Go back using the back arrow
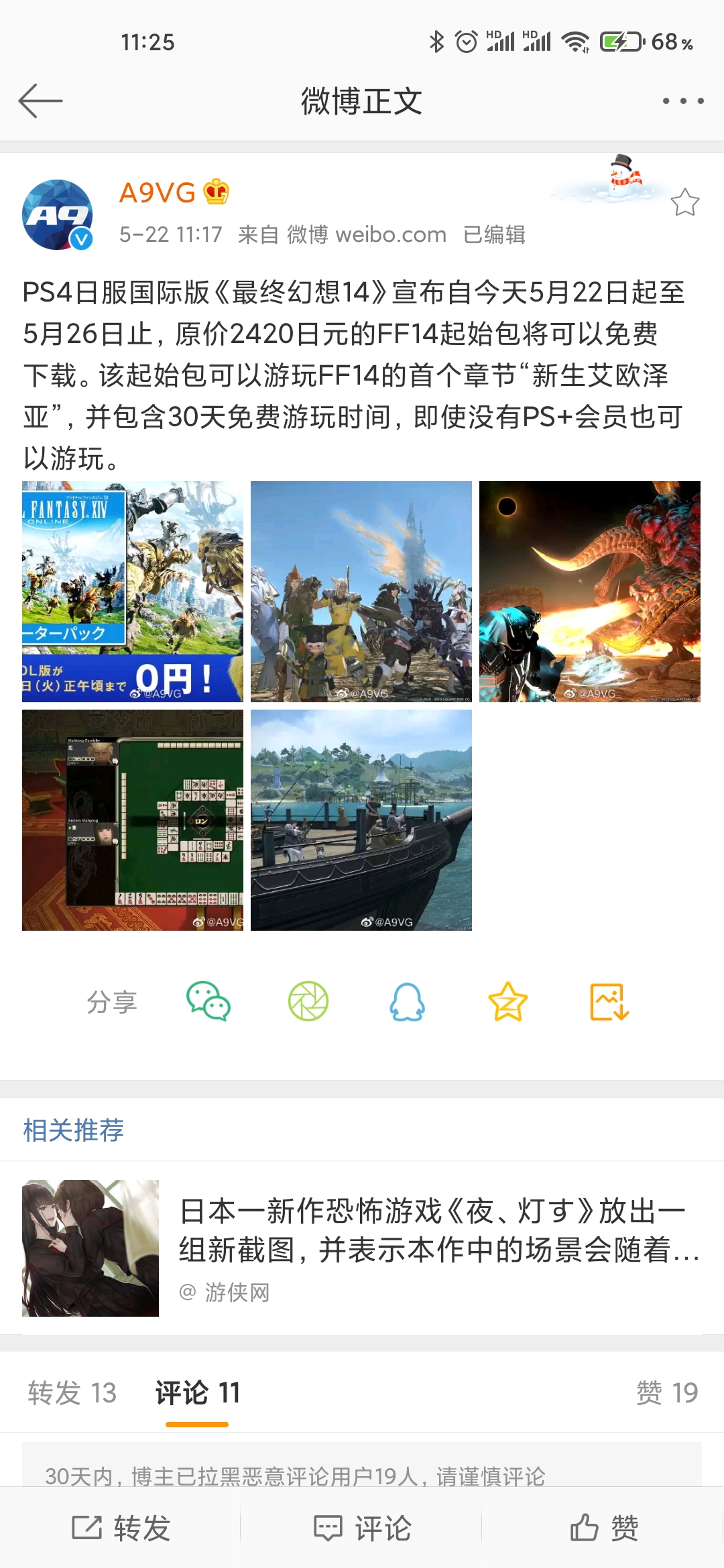Image resolution: width=724 pixels, height=1568 pixels. [40, 101]
